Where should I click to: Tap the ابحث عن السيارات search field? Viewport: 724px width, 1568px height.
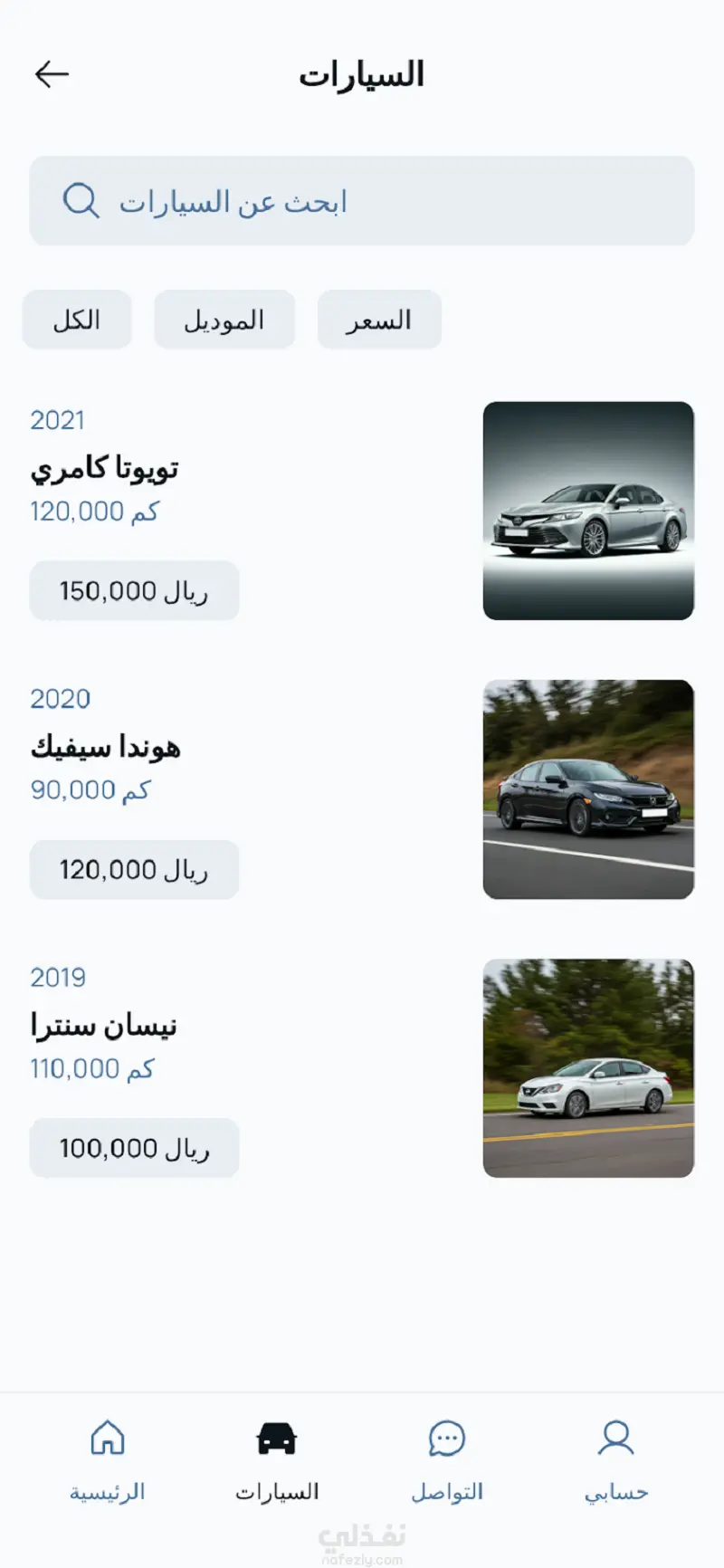coord(362,201)
